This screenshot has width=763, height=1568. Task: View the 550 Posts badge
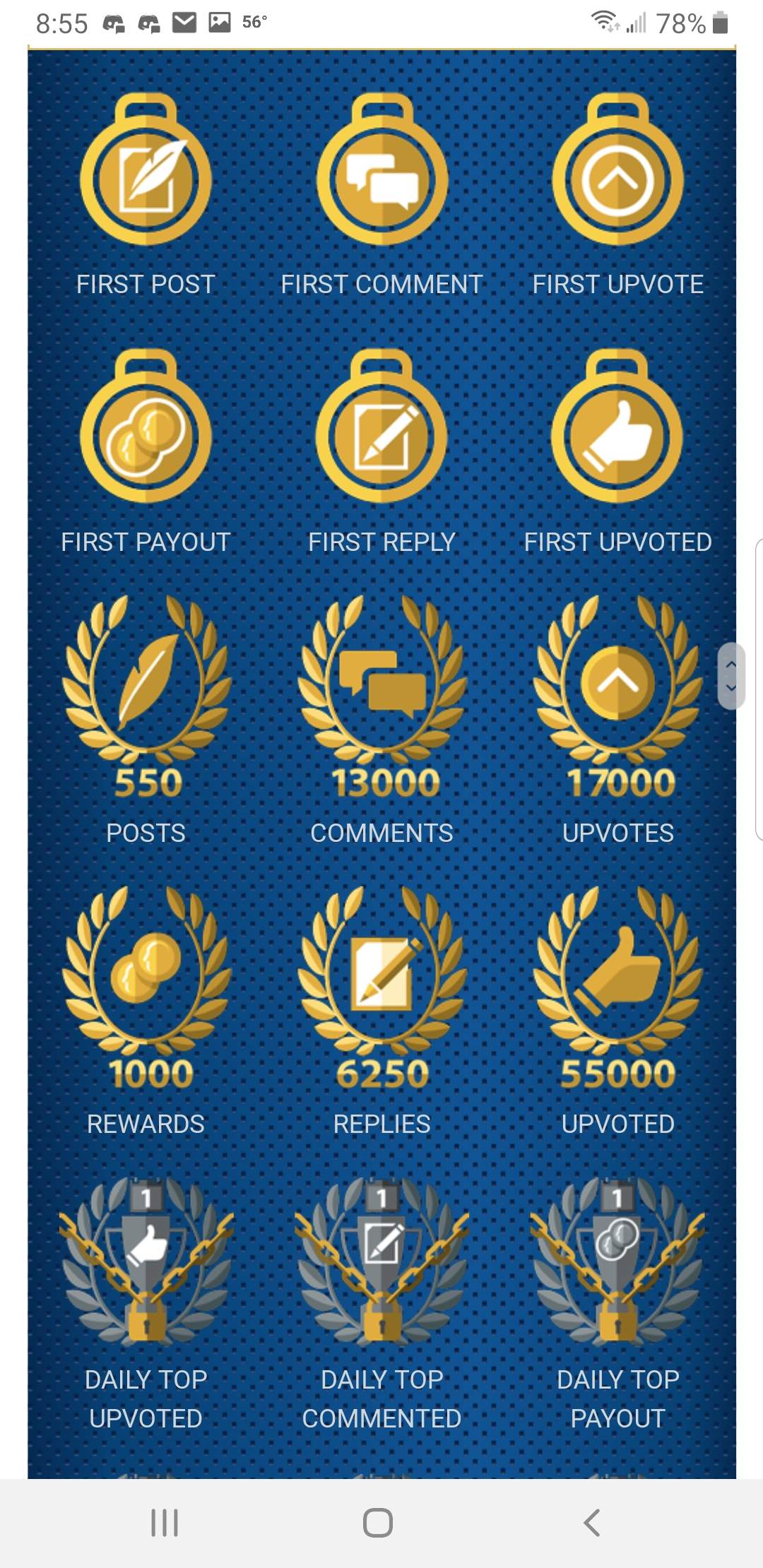(x=146, y=699)
